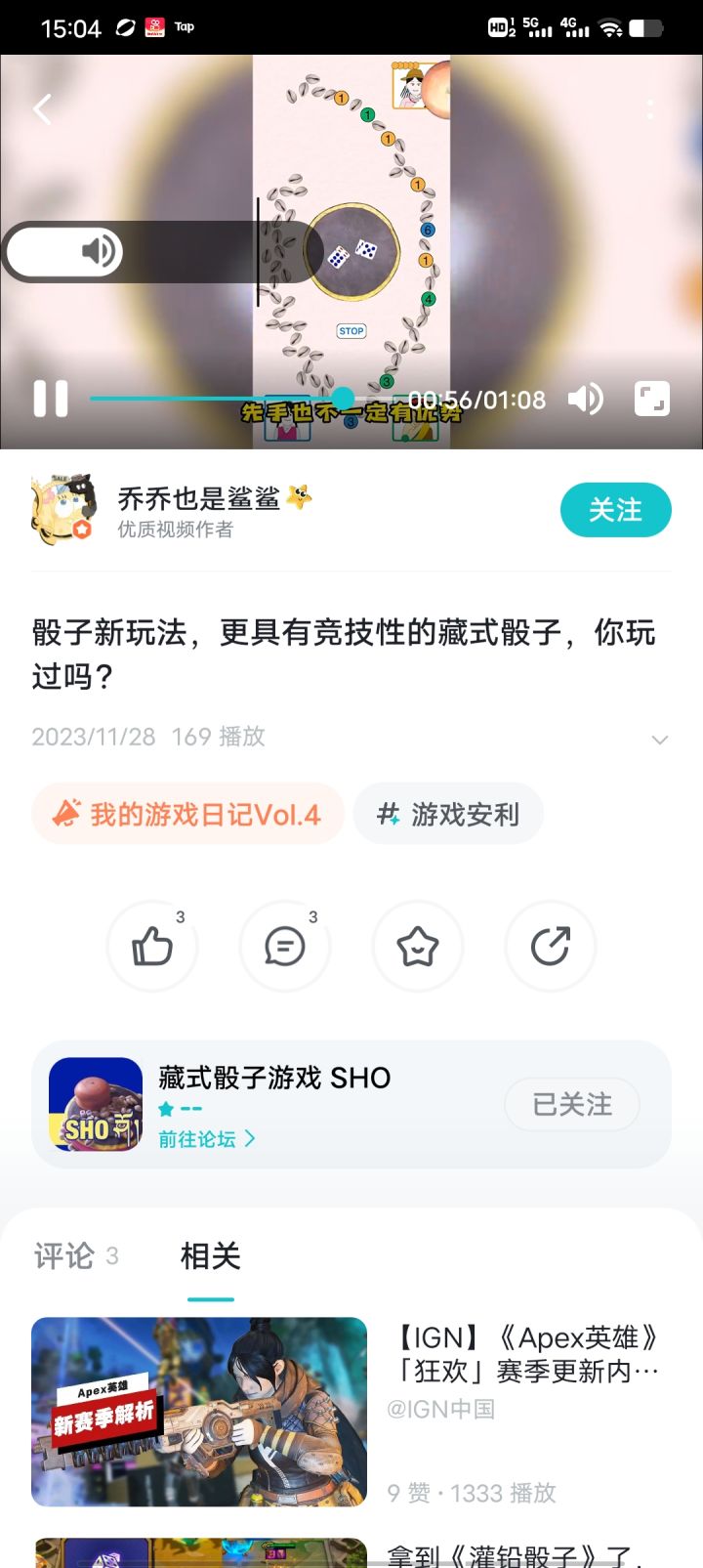The height and width of the screenshot is (1568, 703).
Task: Like this video
Action: pos(152,946)
